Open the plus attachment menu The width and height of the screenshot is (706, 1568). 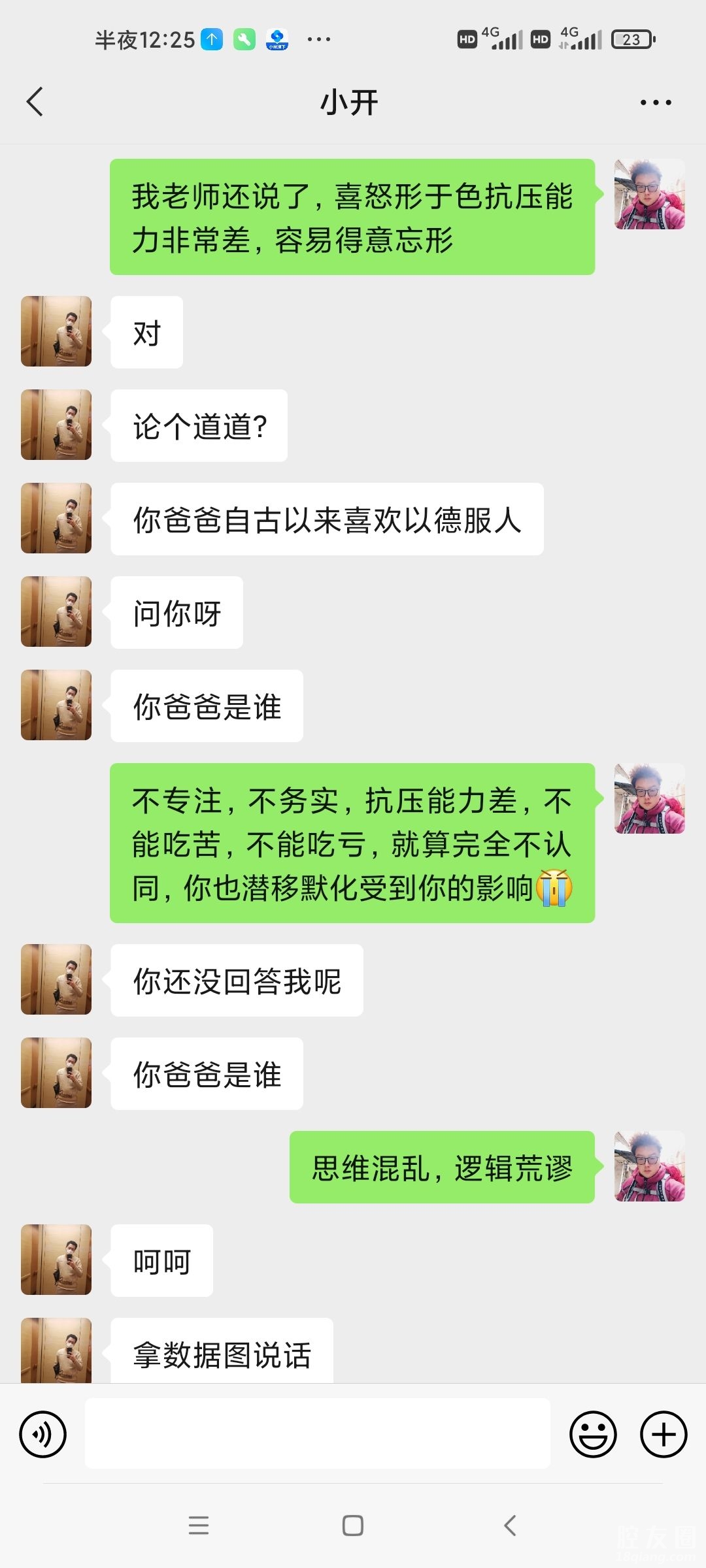[x=664, y=1435]
